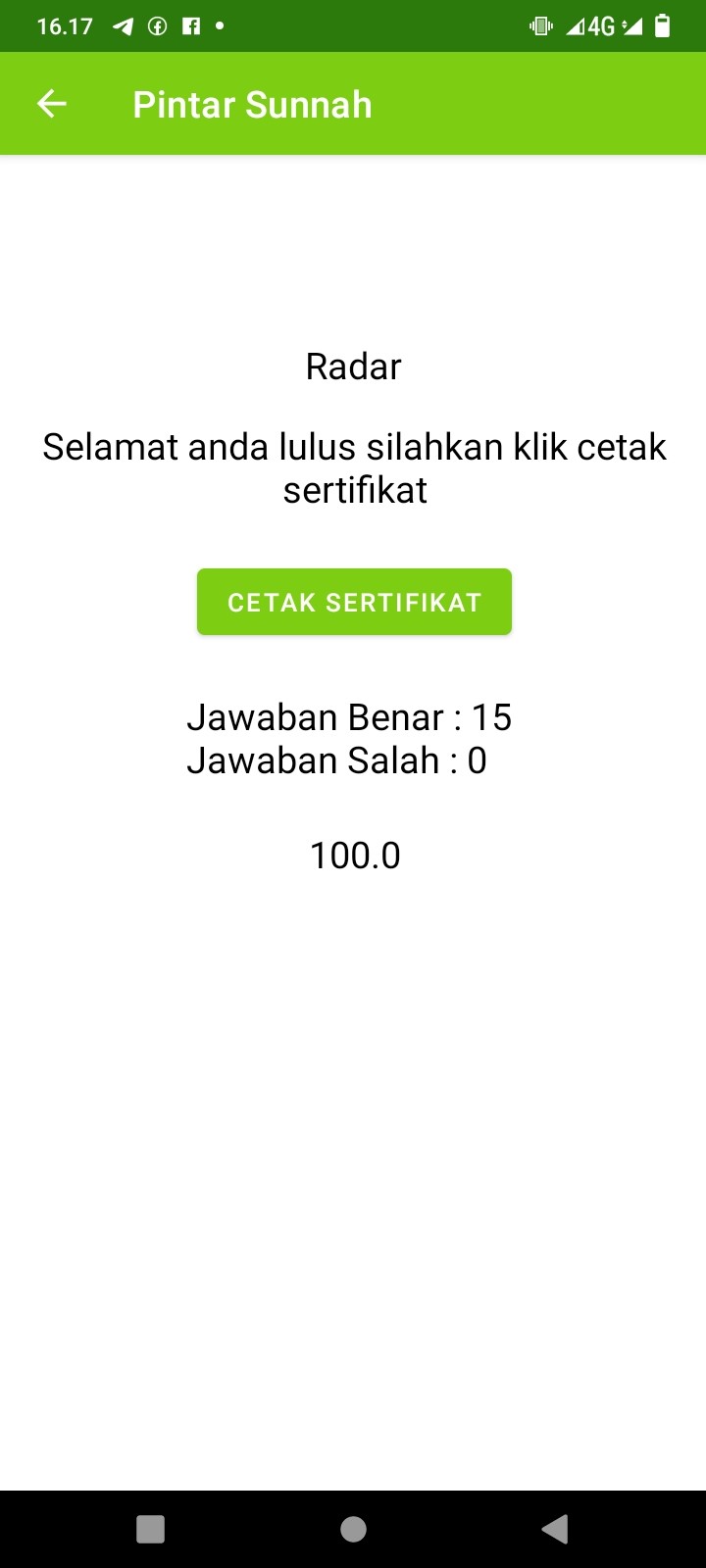Tap the vibration mode icon in status bar
The height and width of the screenshot is (1568, 706).
[x=539, y=25]
